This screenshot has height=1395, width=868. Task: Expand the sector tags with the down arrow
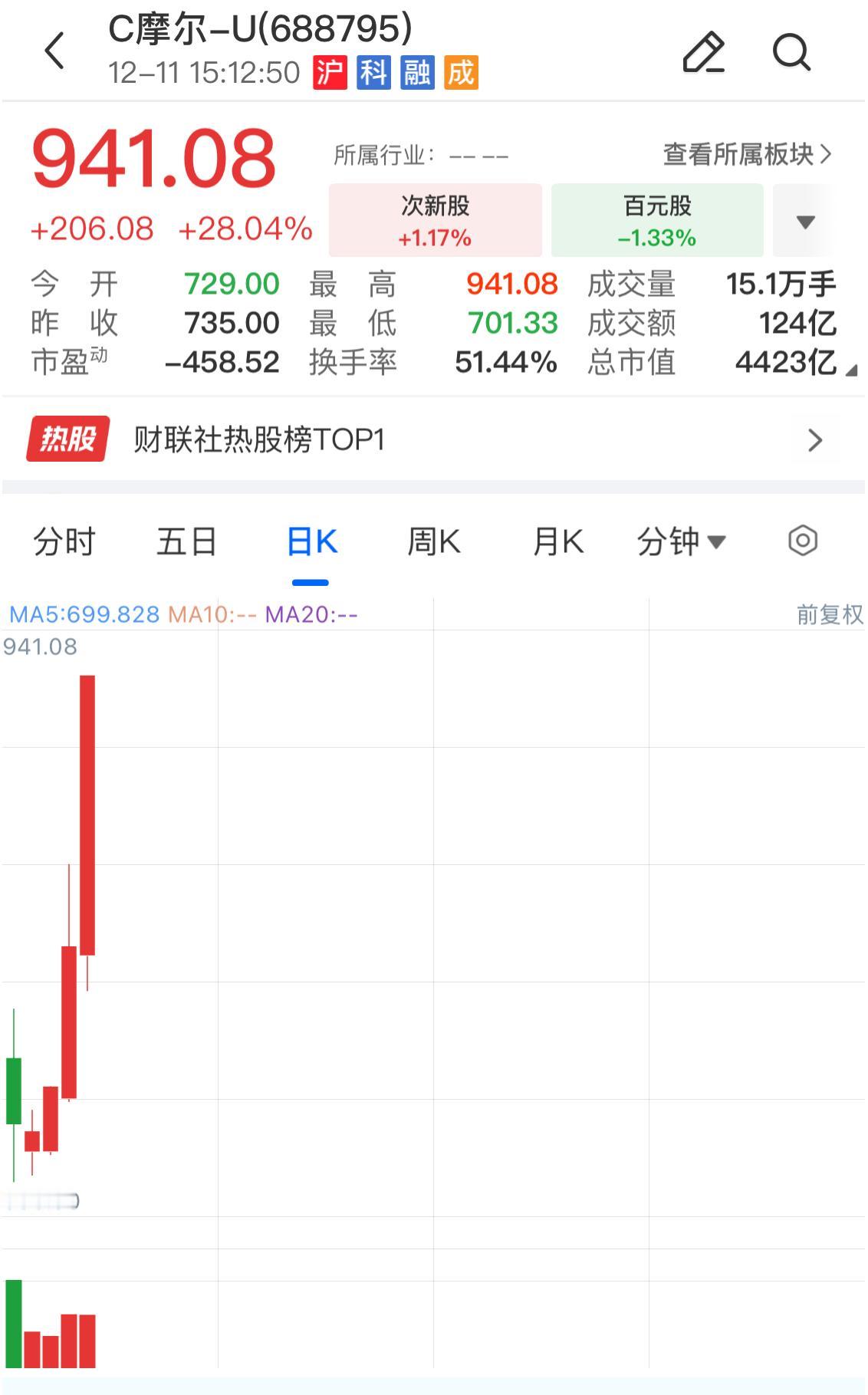click(804, 220)
